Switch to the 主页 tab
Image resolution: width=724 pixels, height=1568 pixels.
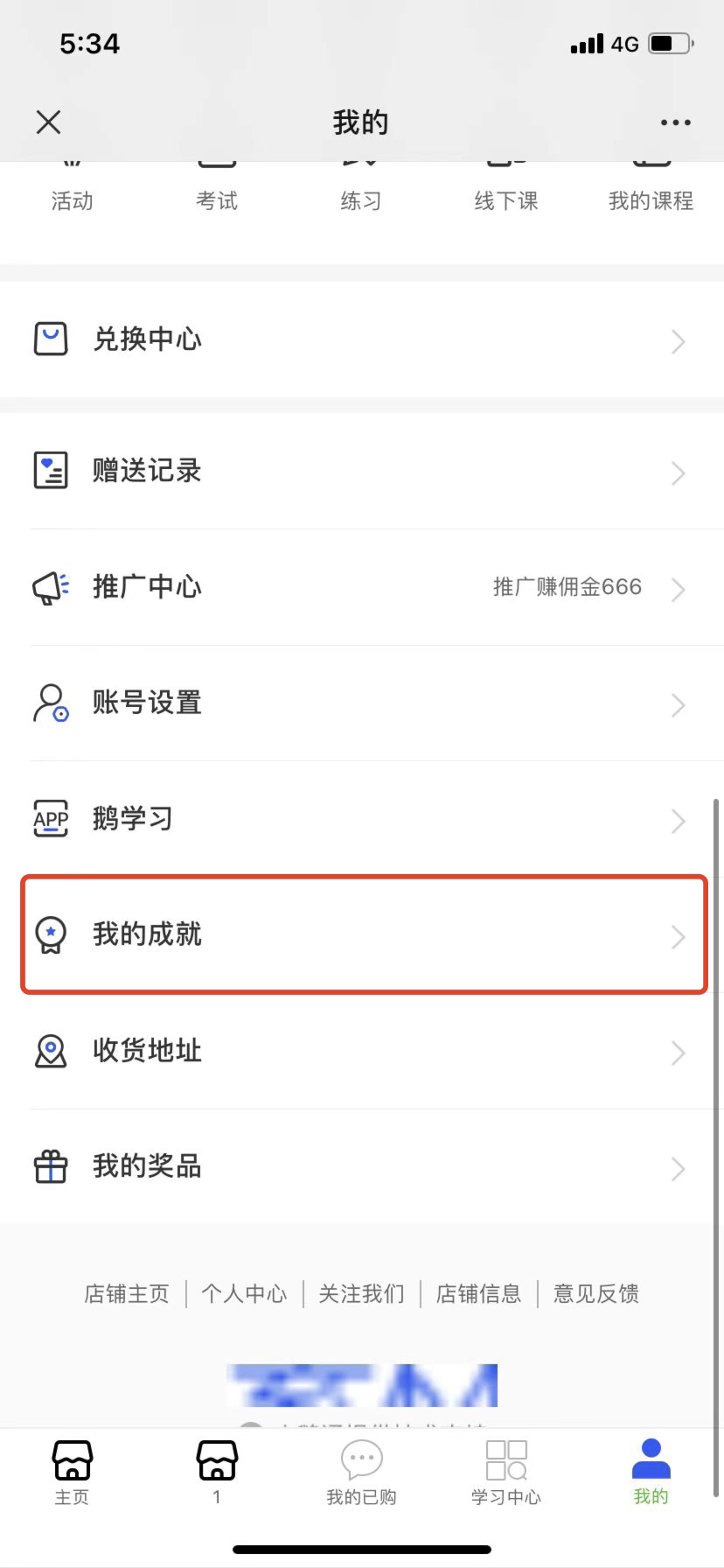(x=72, y=1473)
